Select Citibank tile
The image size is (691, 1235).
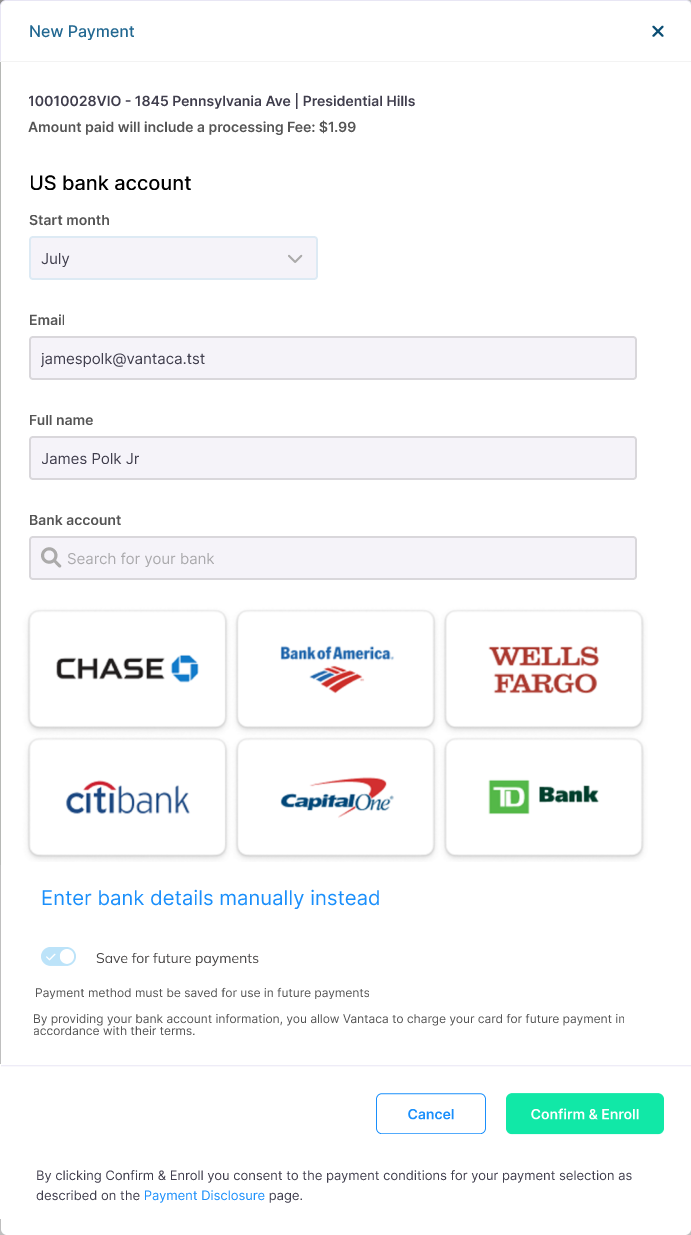(127, 797)
